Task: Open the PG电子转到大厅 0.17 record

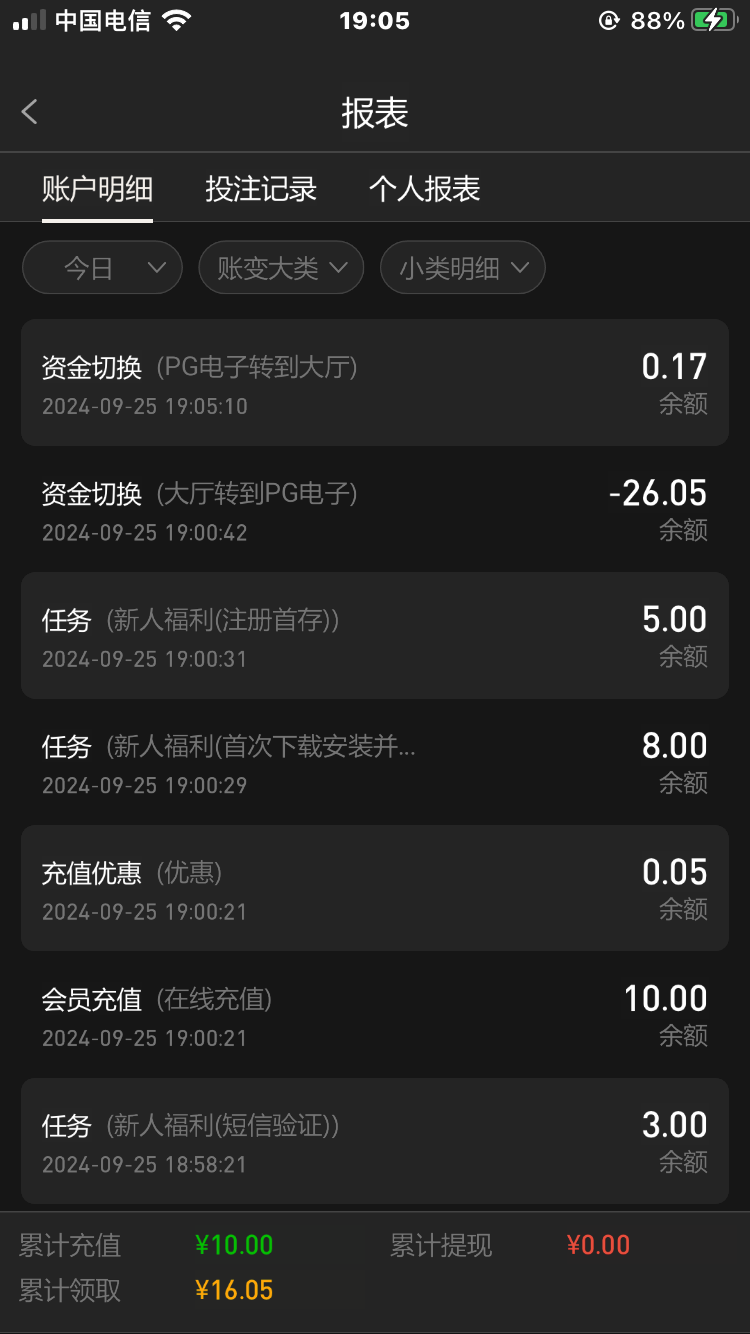Action: click(375, 382)
